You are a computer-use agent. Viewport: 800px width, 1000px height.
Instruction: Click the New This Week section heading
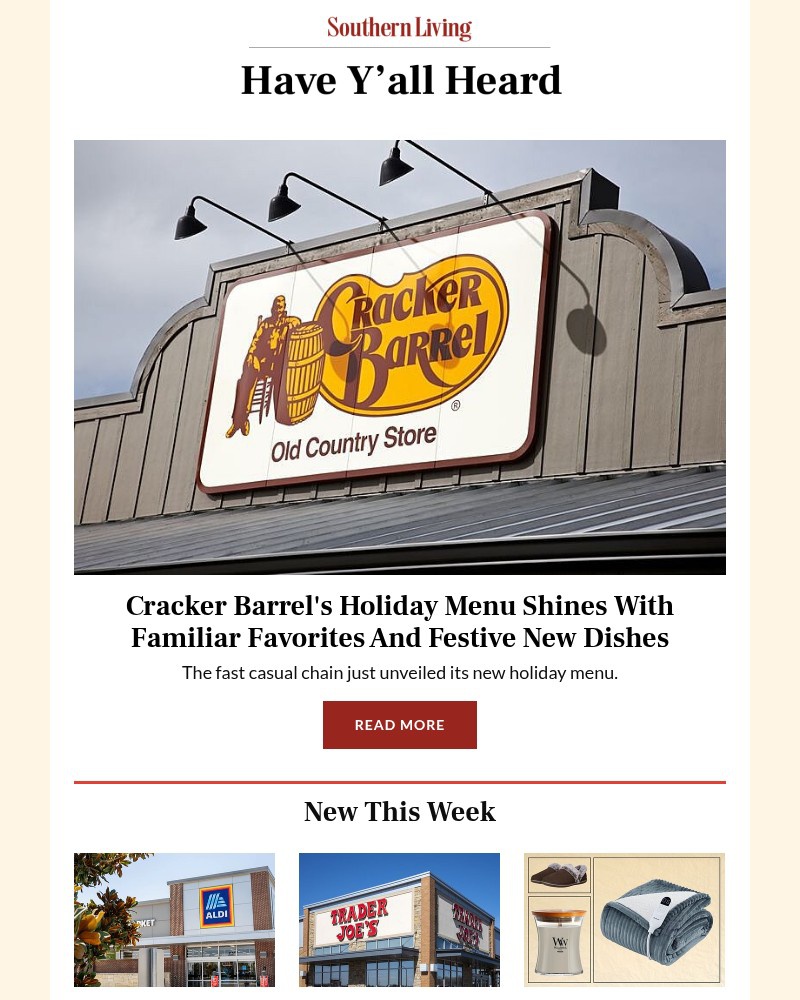pyautogui.click(x=399, y=811)
